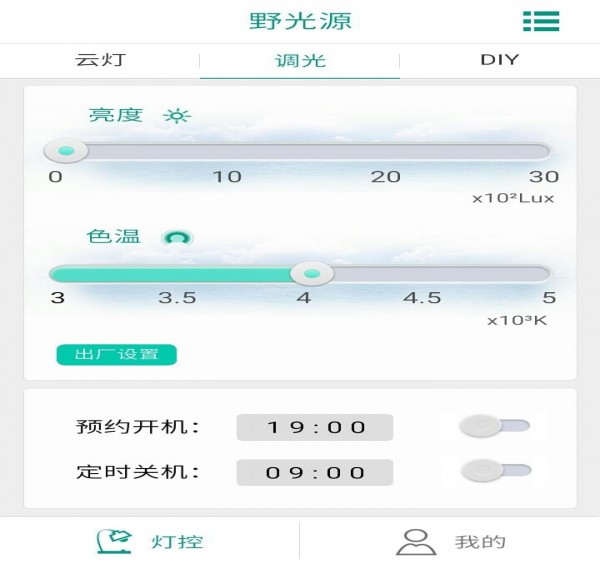Switch to the 我的 bottom tab

(x=450, y=542)
